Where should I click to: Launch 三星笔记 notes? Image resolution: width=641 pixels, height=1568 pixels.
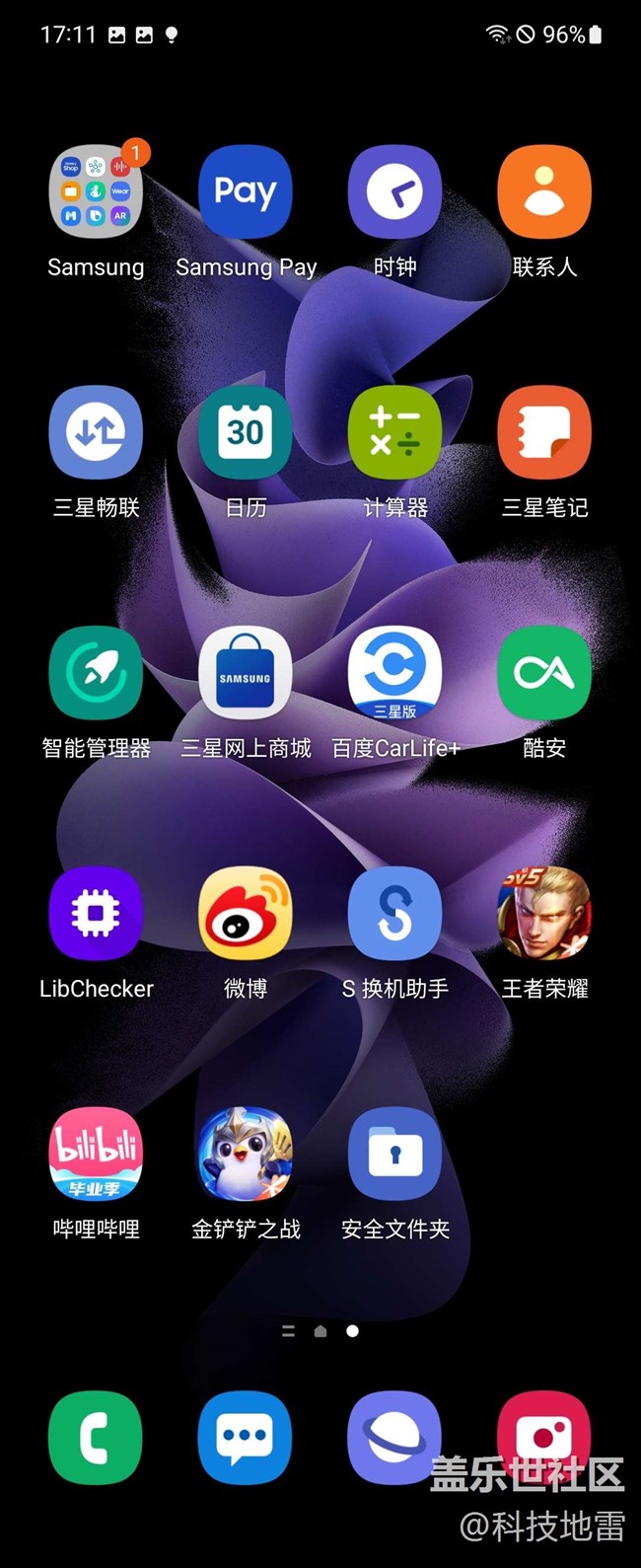coord(544,433)
